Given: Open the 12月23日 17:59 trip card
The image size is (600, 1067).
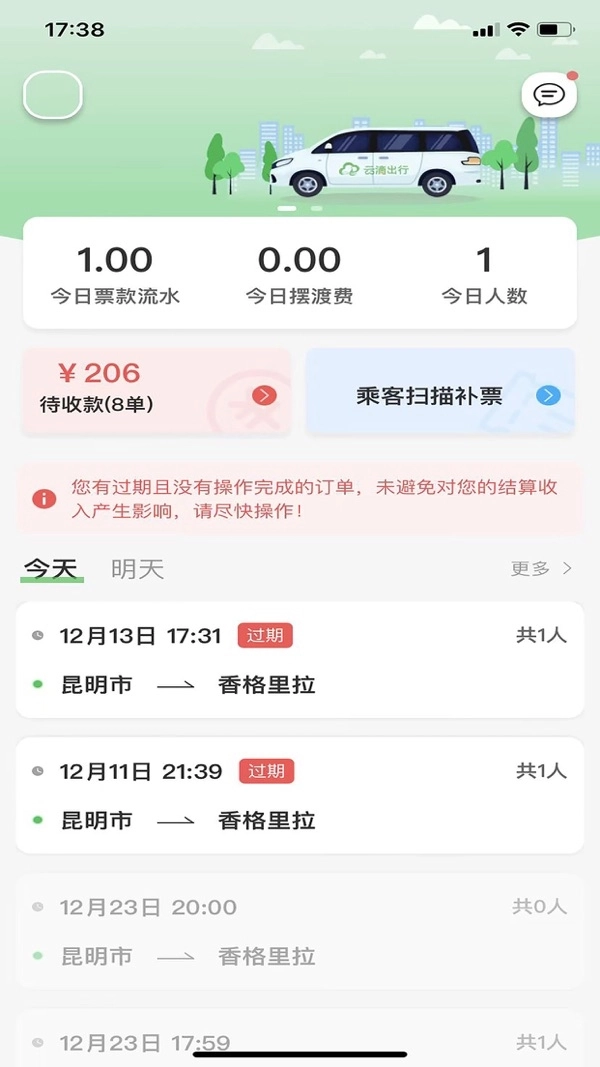Looking at the screenshot, I should (x=299, y=1040).
